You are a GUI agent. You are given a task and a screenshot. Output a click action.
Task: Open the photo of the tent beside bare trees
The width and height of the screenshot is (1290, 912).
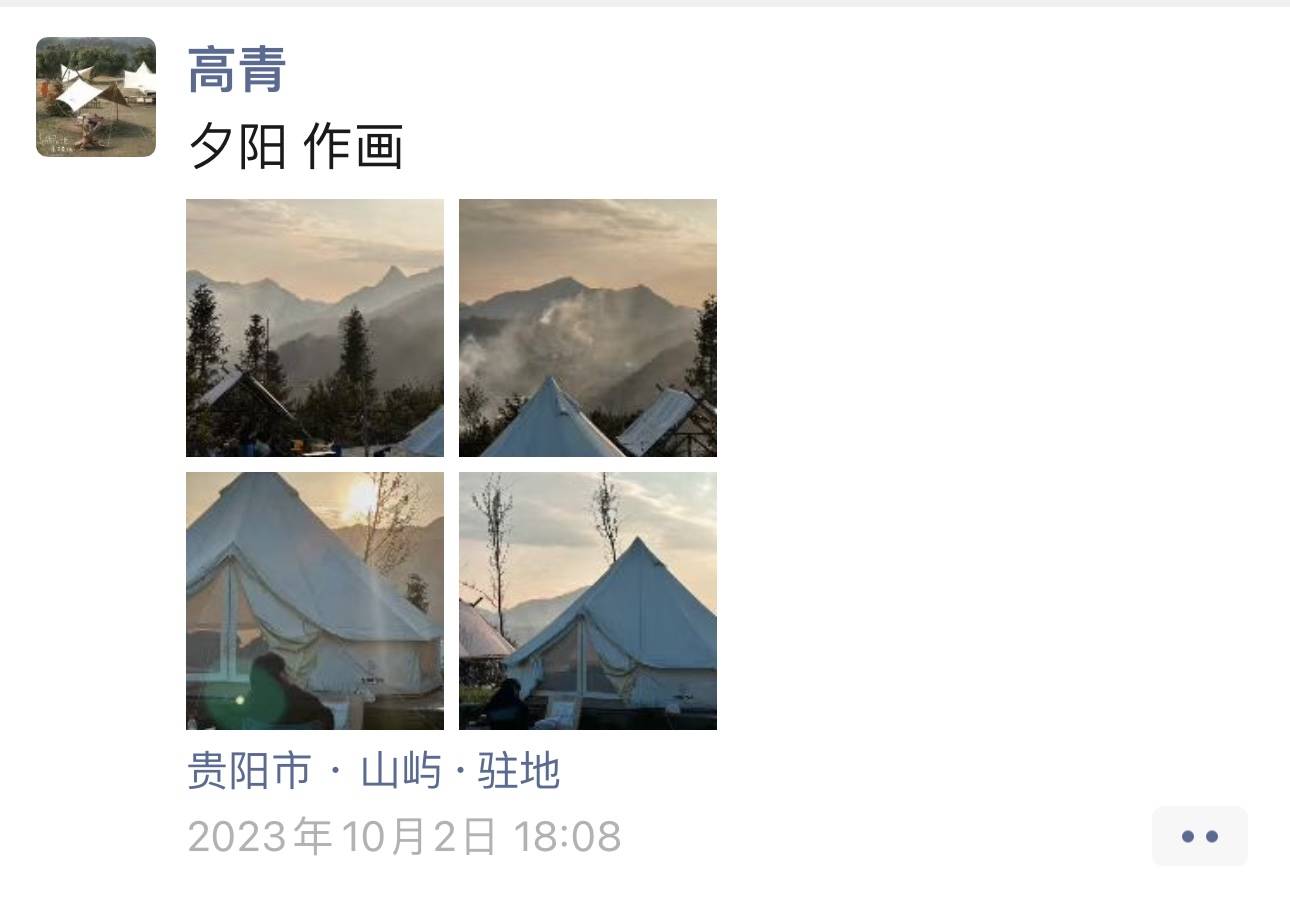click(x=588, y=601)
